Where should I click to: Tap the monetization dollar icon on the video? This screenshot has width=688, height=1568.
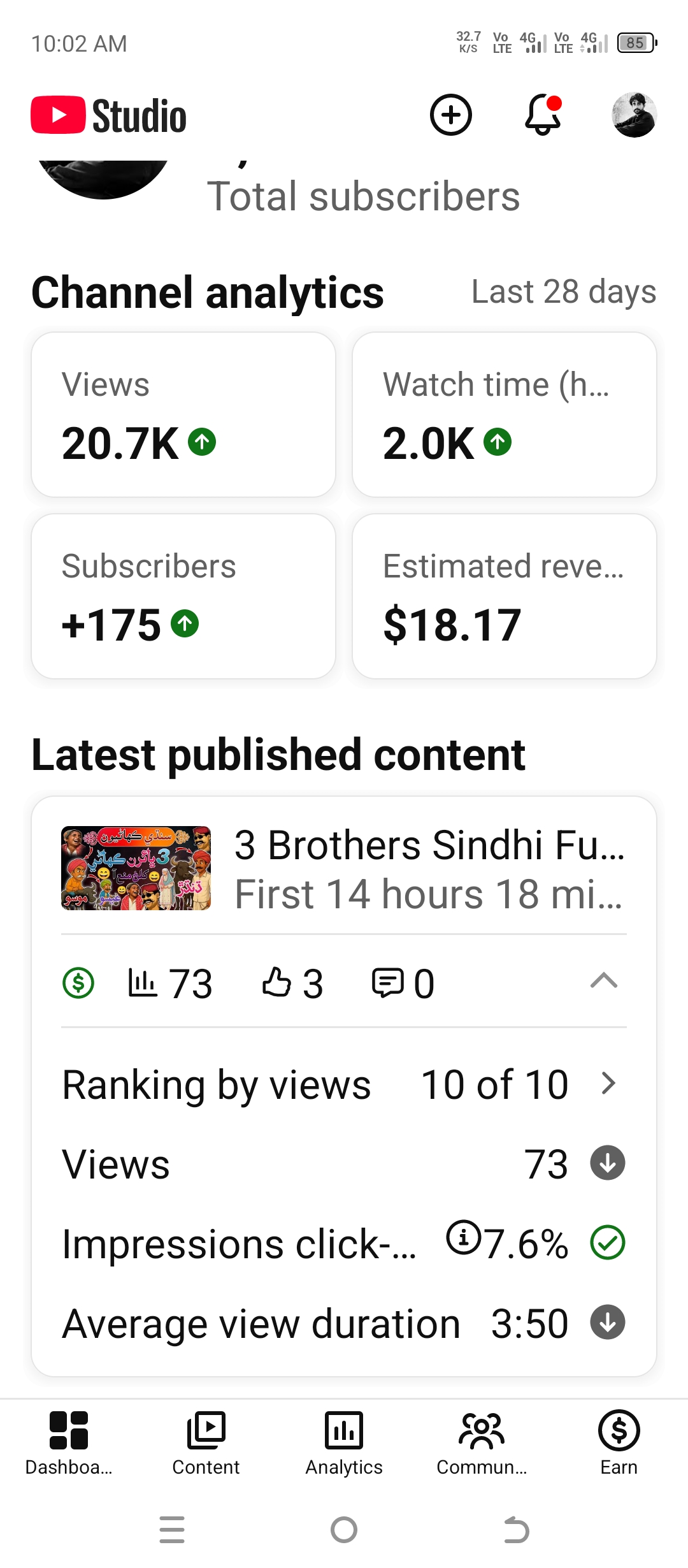point(78,982)
